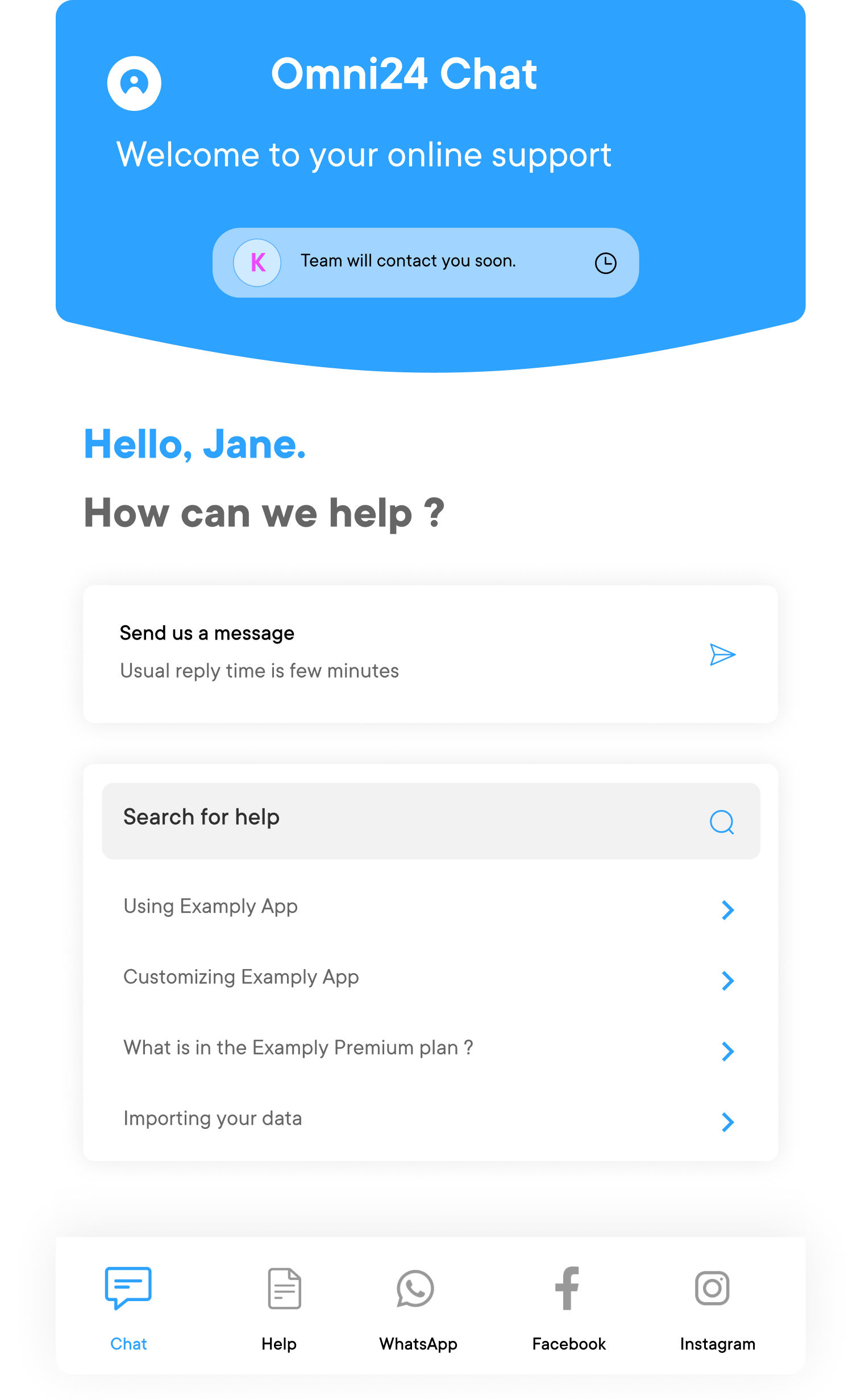Open the Send us a message card

click(x=430, y=654)
